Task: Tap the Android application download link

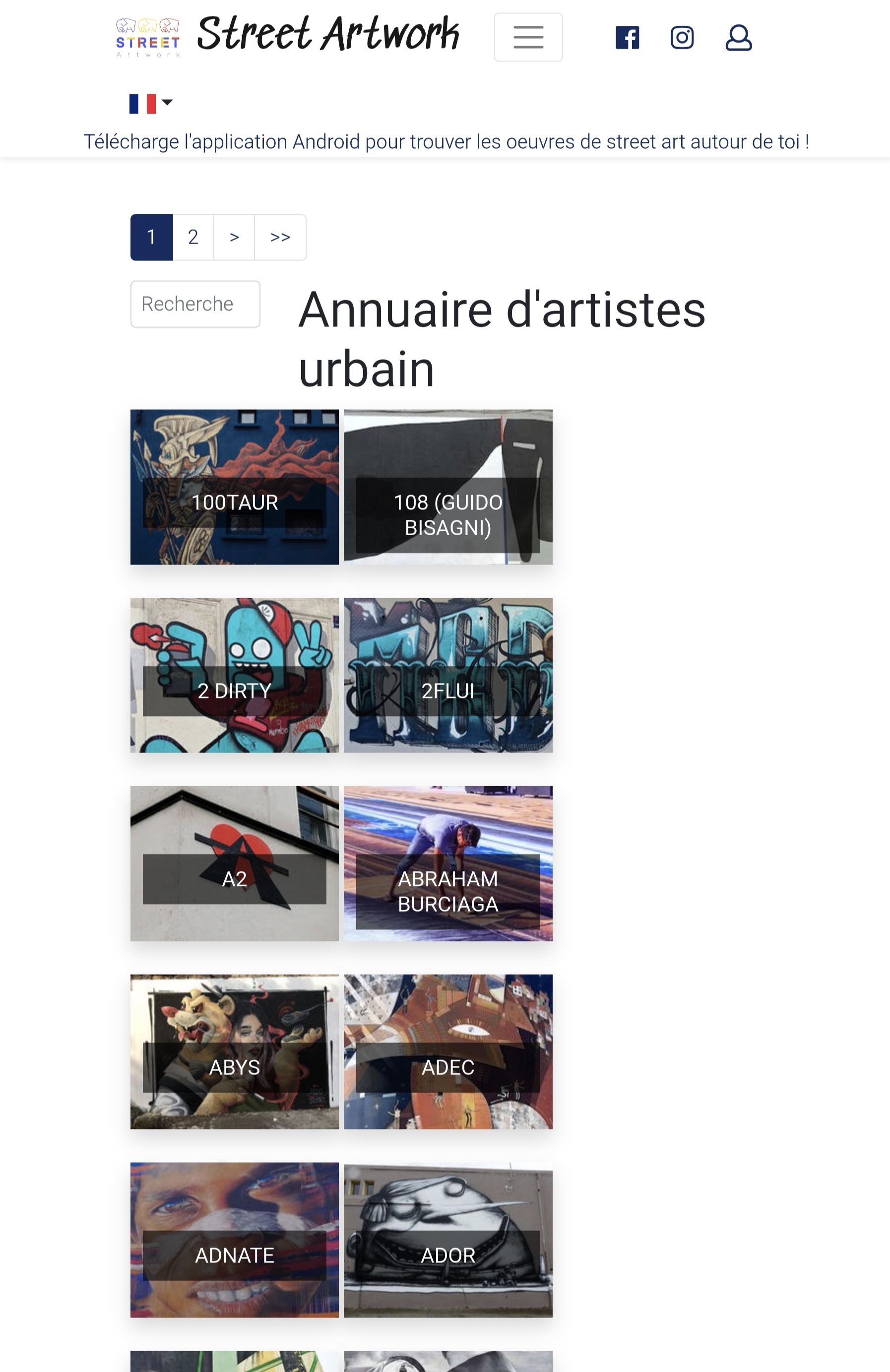Action: (446, 142)
